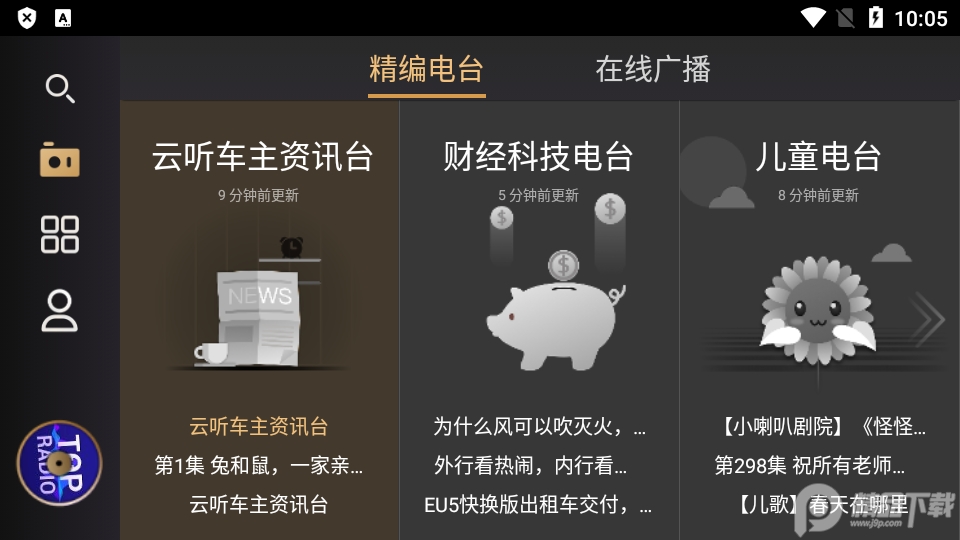Switch to the 在线广播 tab
The image size is (960, 540).
click(x=653, y=70)
